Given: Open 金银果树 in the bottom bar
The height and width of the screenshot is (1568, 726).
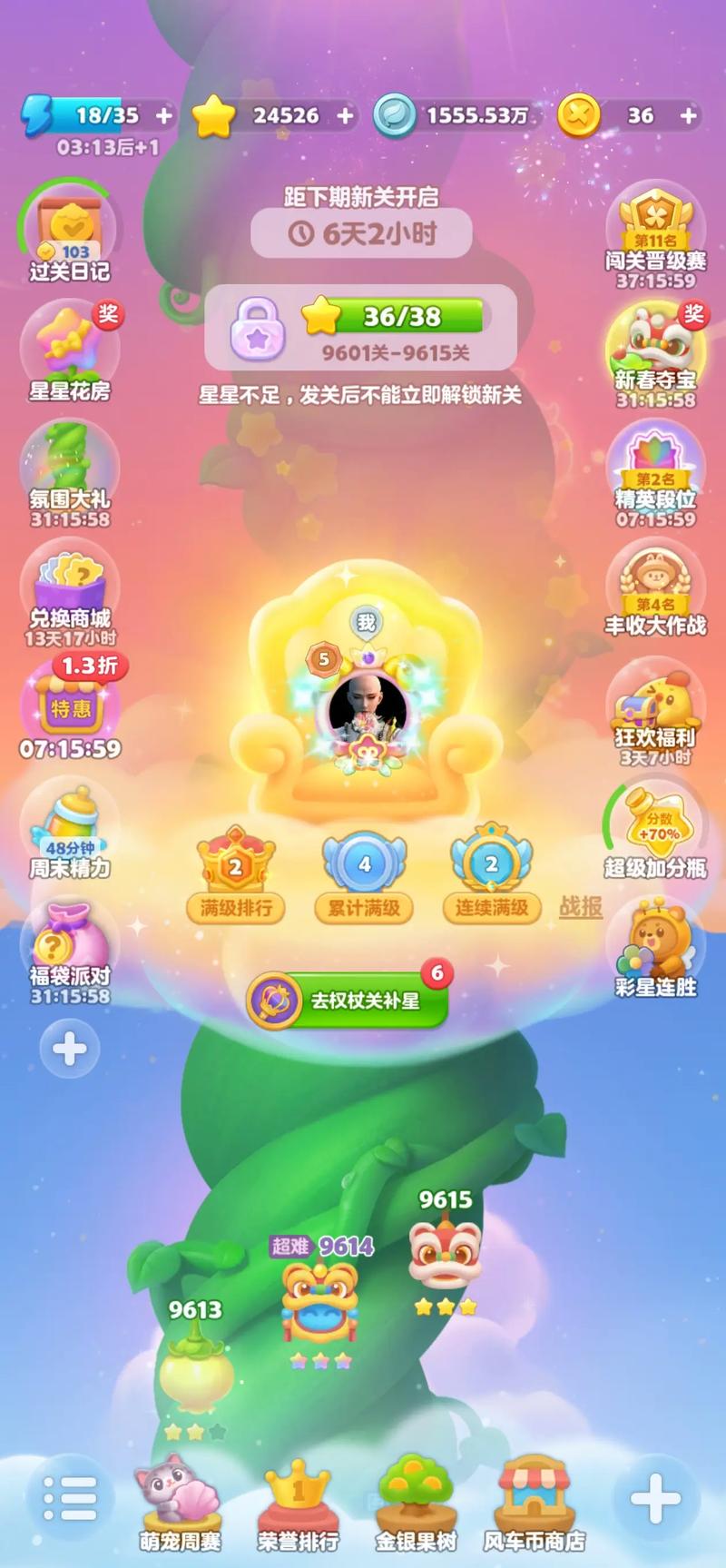Looking at the screenshot, I should coord(416,1503).
